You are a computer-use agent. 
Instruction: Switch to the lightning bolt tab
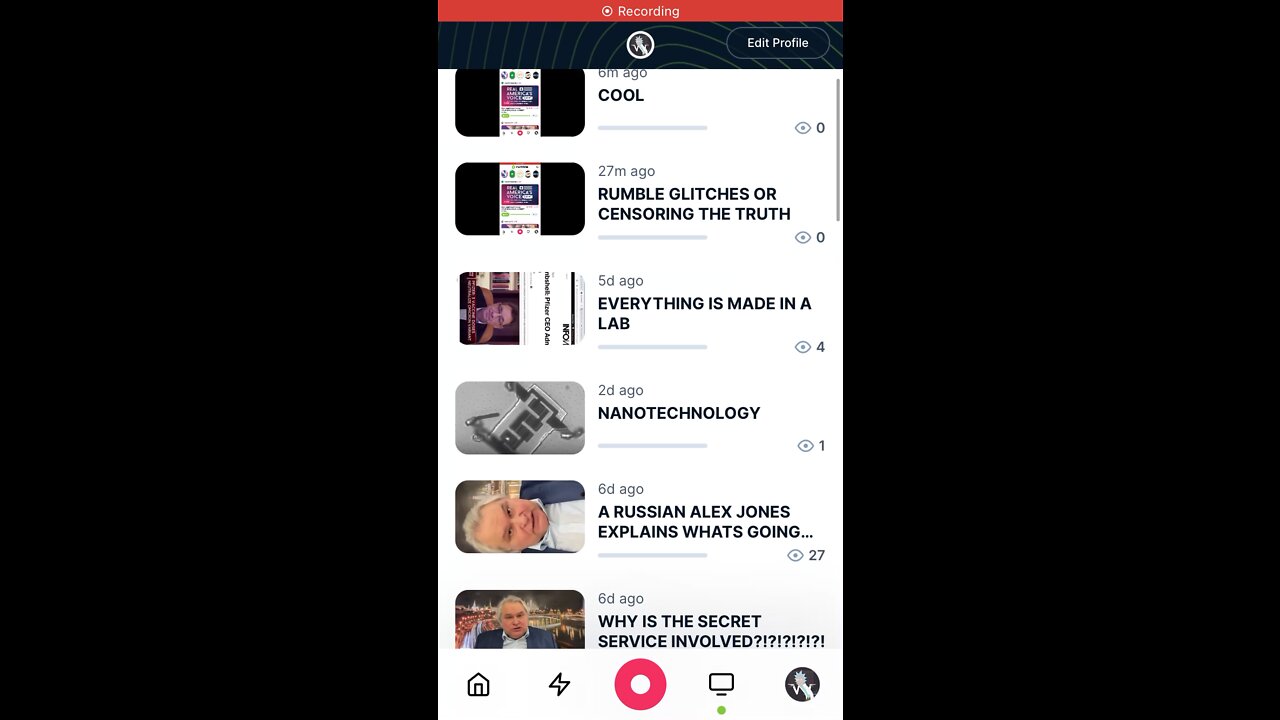pyautogui.click(x=559, y=685)
